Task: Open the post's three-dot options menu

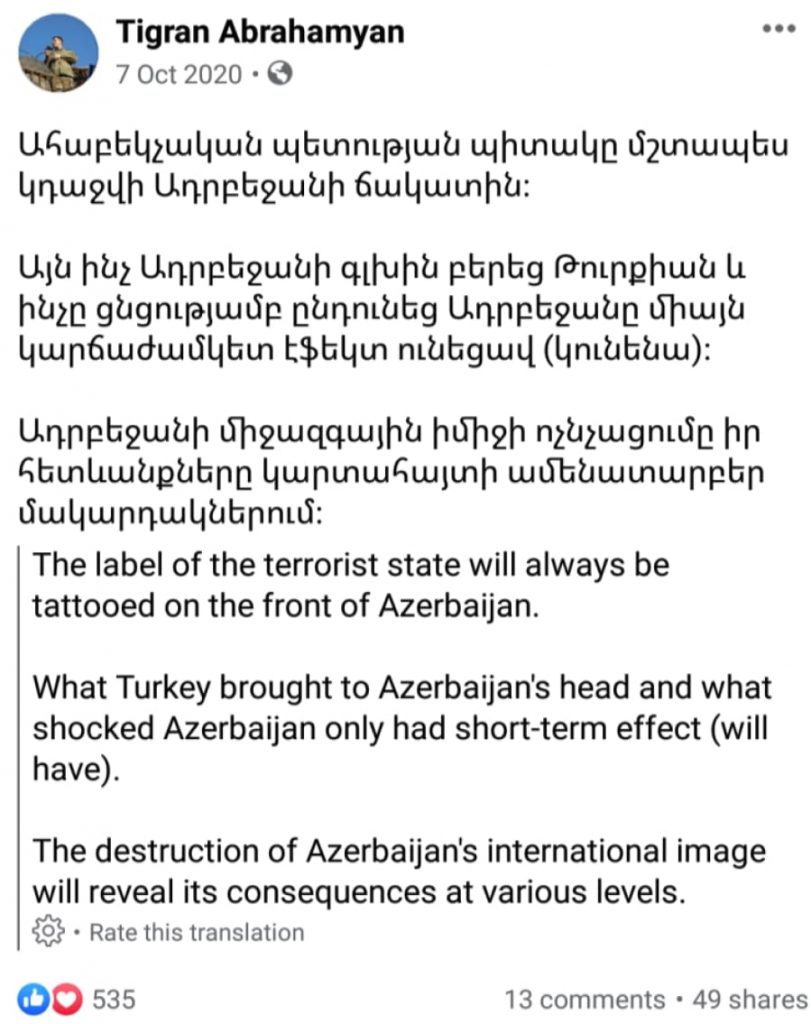Action: (x=778, y=29)
